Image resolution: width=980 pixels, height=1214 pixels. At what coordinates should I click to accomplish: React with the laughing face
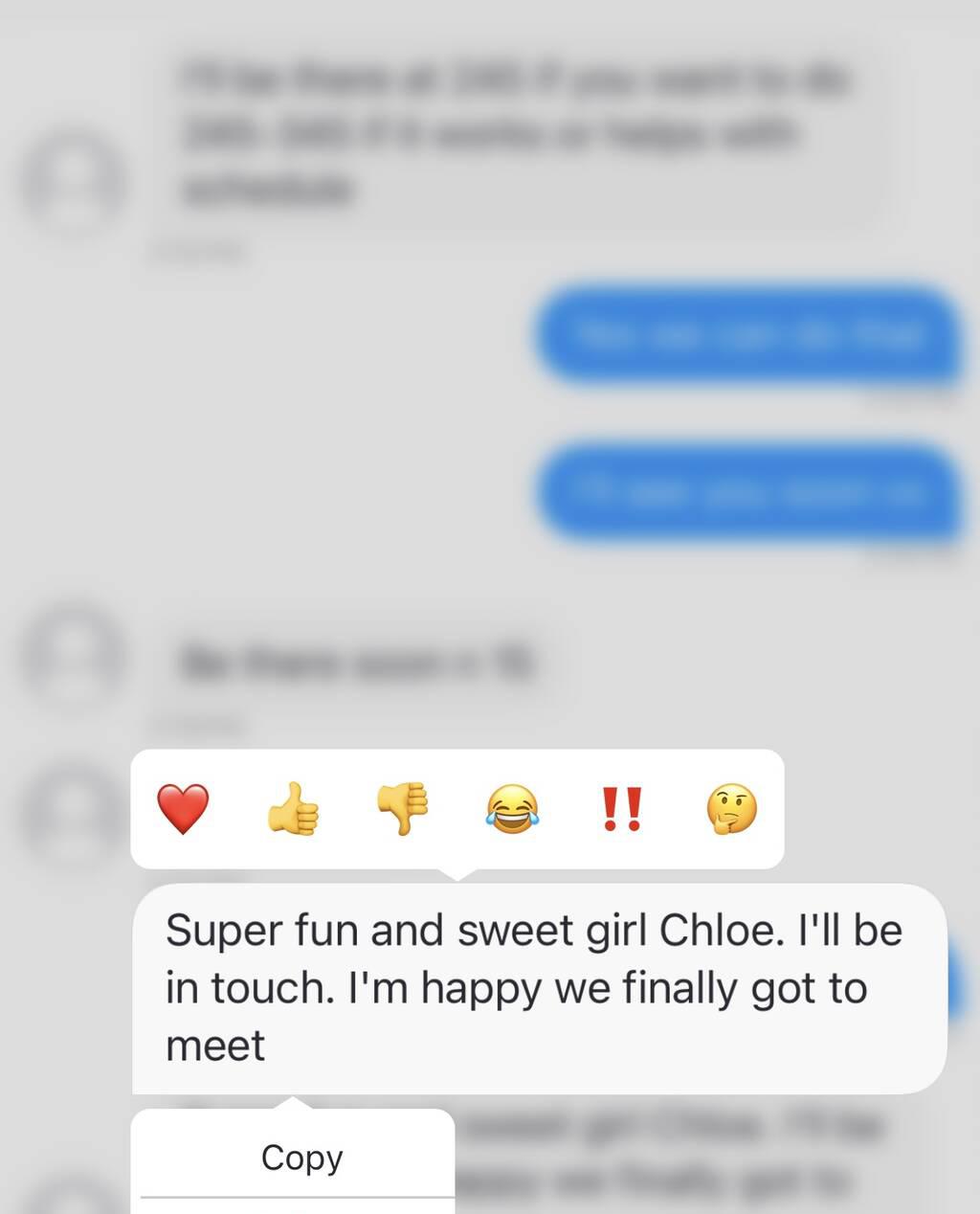512,809
